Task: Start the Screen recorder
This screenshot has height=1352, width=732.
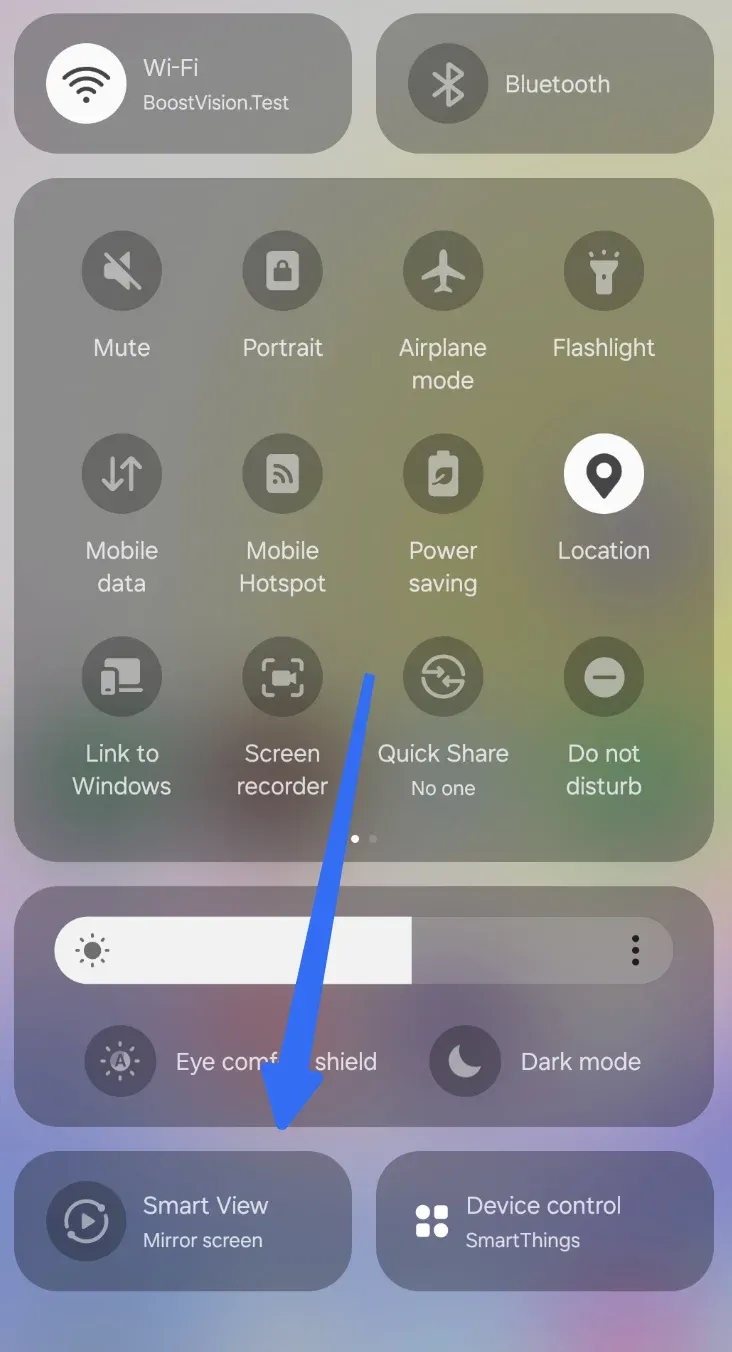Action: pyautogui.click(x=283, y=677)
